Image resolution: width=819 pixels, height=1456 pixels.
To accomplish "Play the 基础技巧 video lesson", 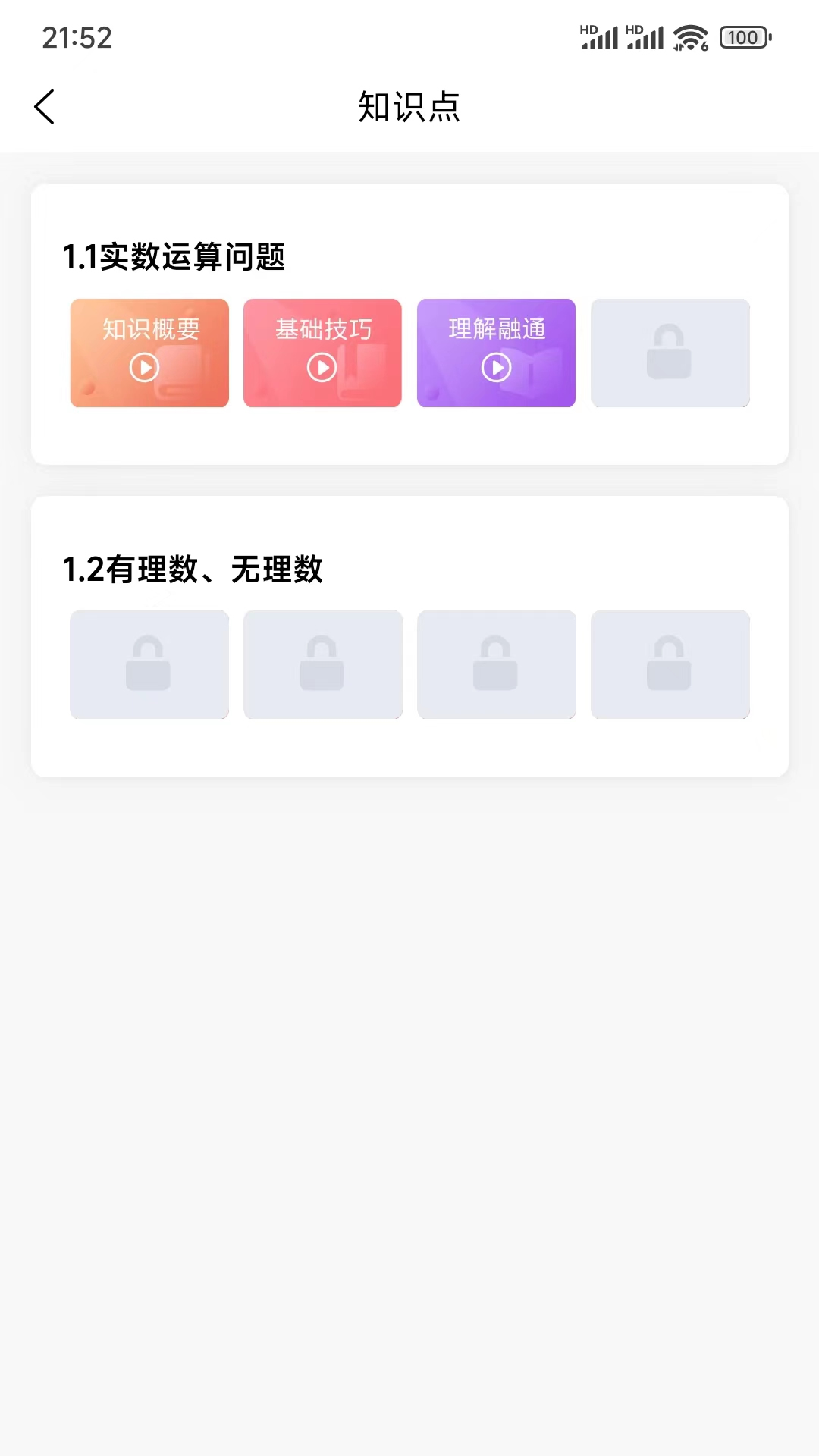I will point(322,353).
